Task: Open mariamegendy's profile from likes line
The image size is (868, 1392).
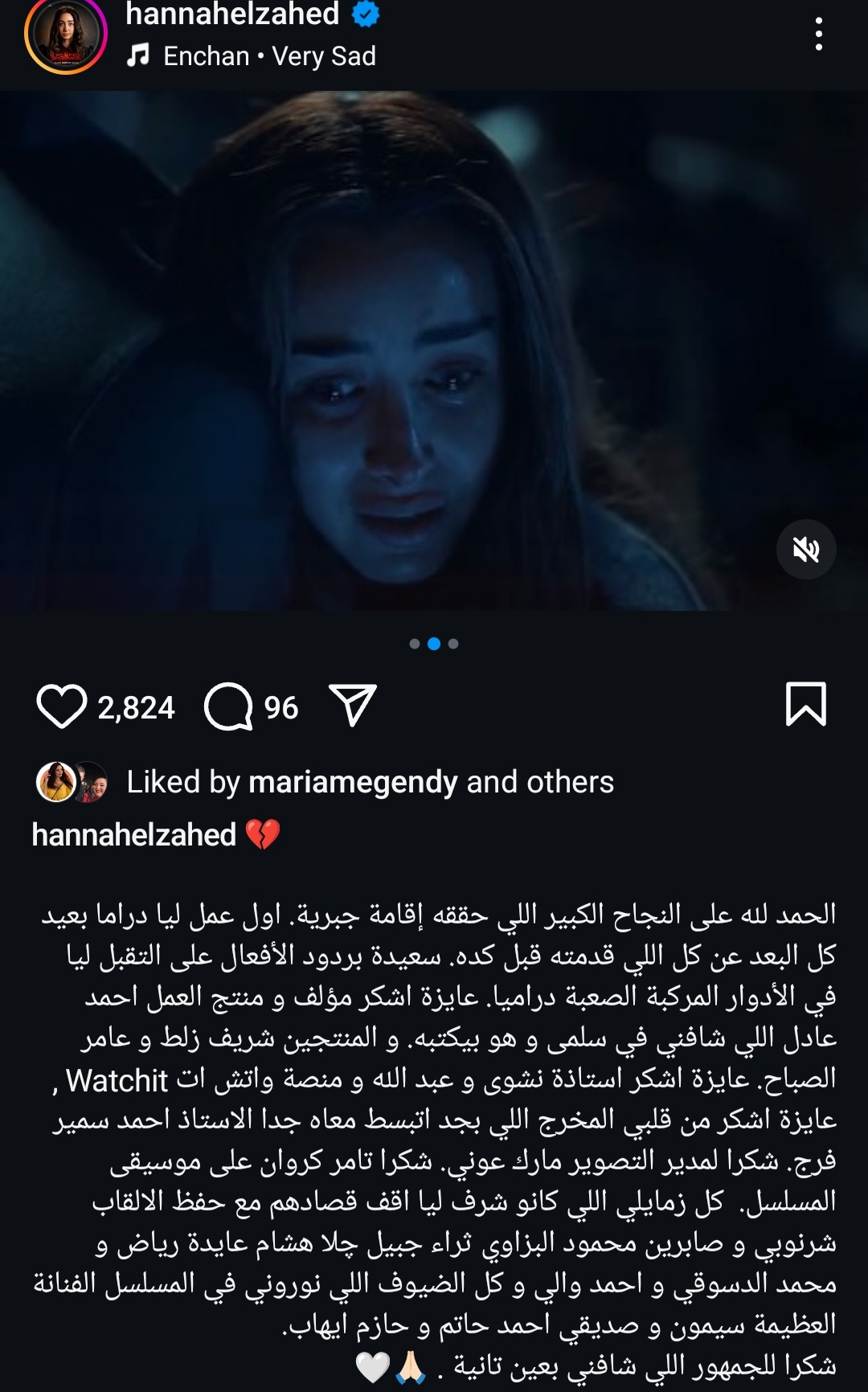Action: (x=353, y=782)
